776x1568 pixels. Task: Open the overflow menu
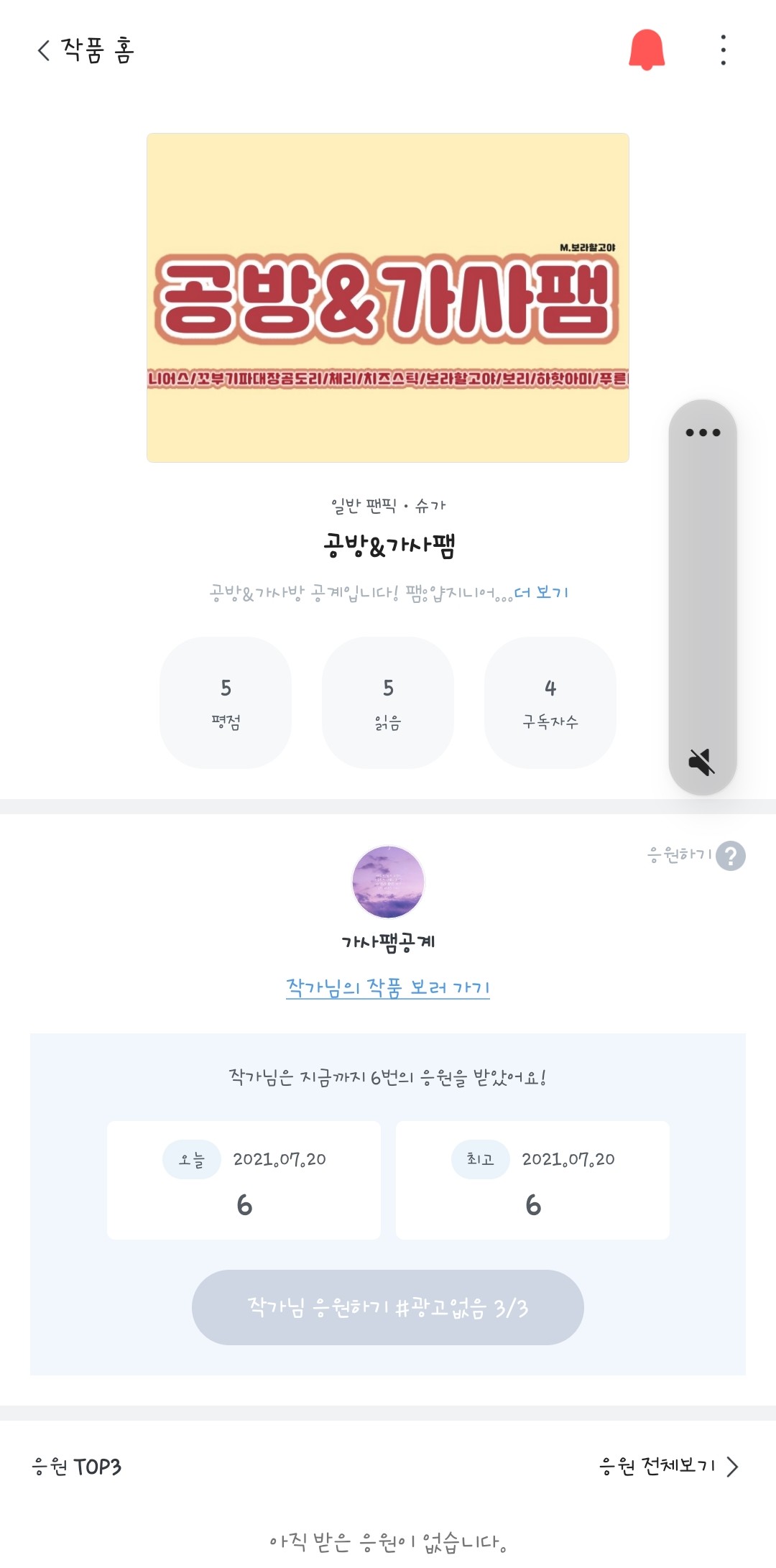tap(723, 50)
